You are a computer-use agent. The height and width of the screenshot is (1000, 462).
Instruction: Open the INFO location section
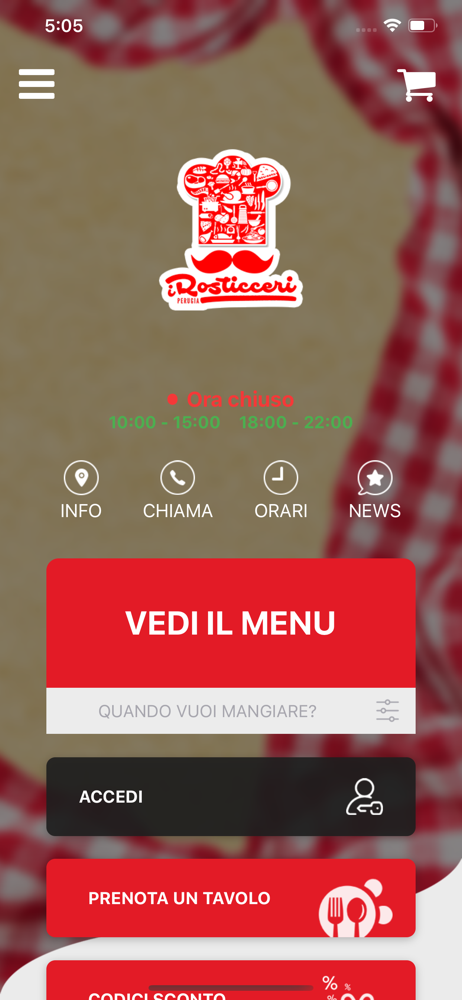click(81, 490)
